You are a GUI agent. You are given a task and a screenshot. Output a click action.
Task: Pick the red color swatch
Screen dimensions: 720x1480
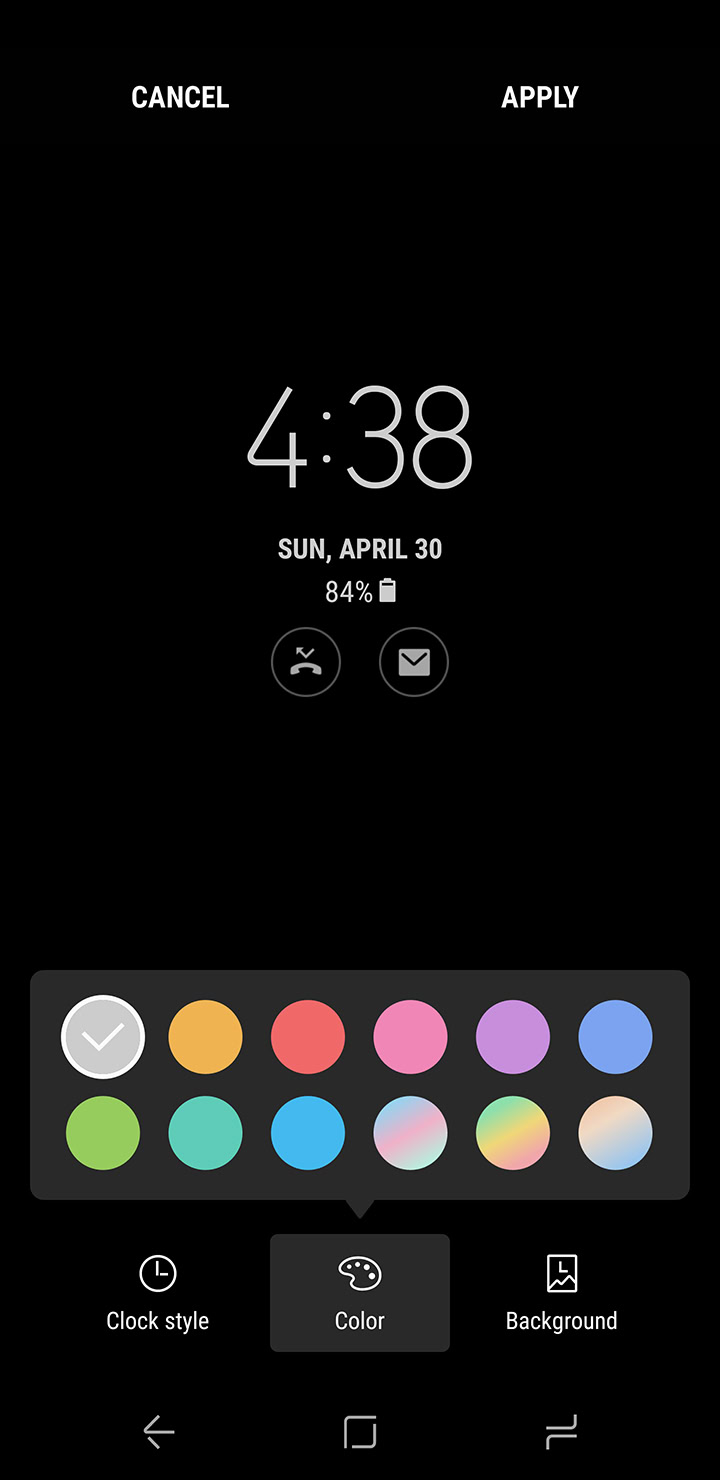coord(308,1037)
